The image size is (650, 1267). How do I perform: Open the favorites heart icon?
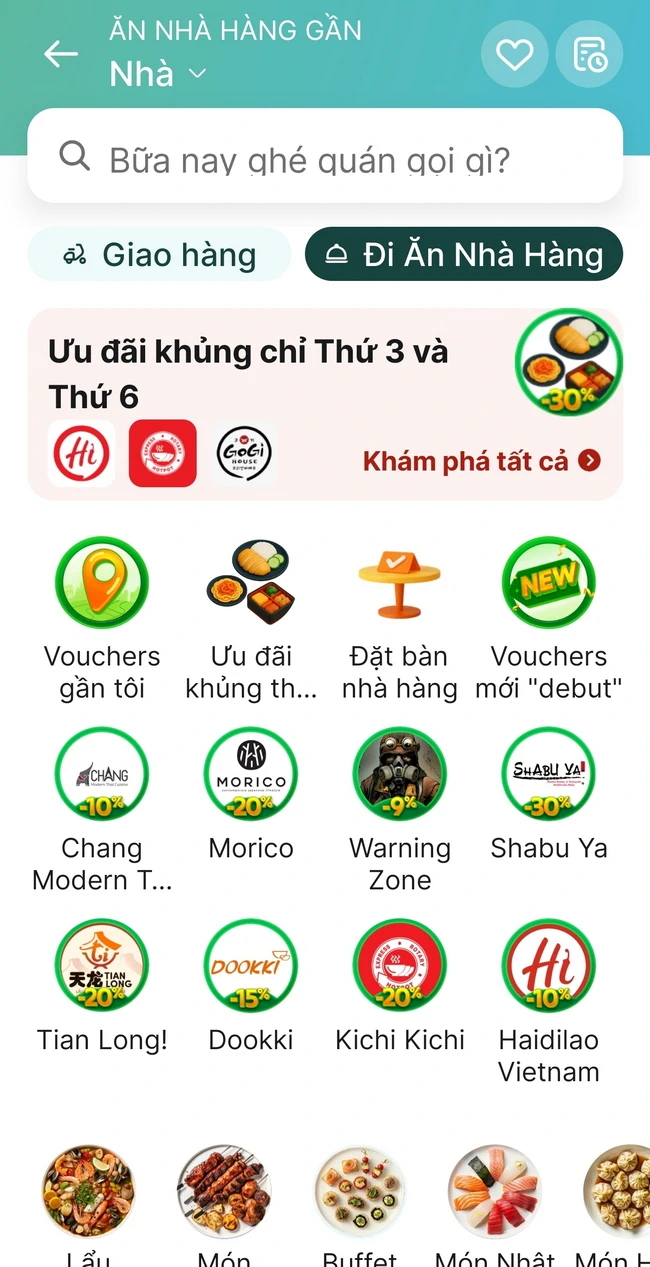(x=515, y=54)
